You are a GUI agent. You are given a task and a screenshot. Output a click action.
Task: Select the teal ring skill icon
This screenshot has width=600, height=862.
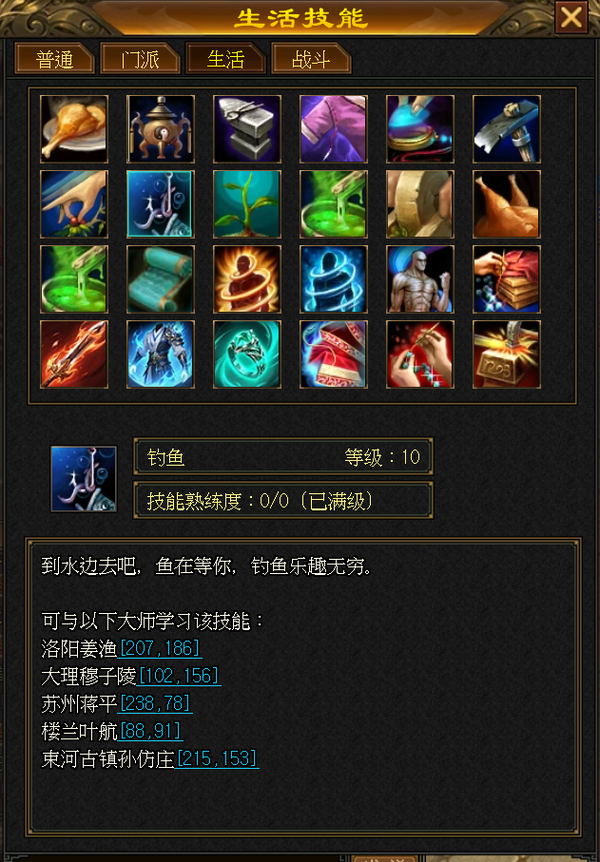[247, 355]
